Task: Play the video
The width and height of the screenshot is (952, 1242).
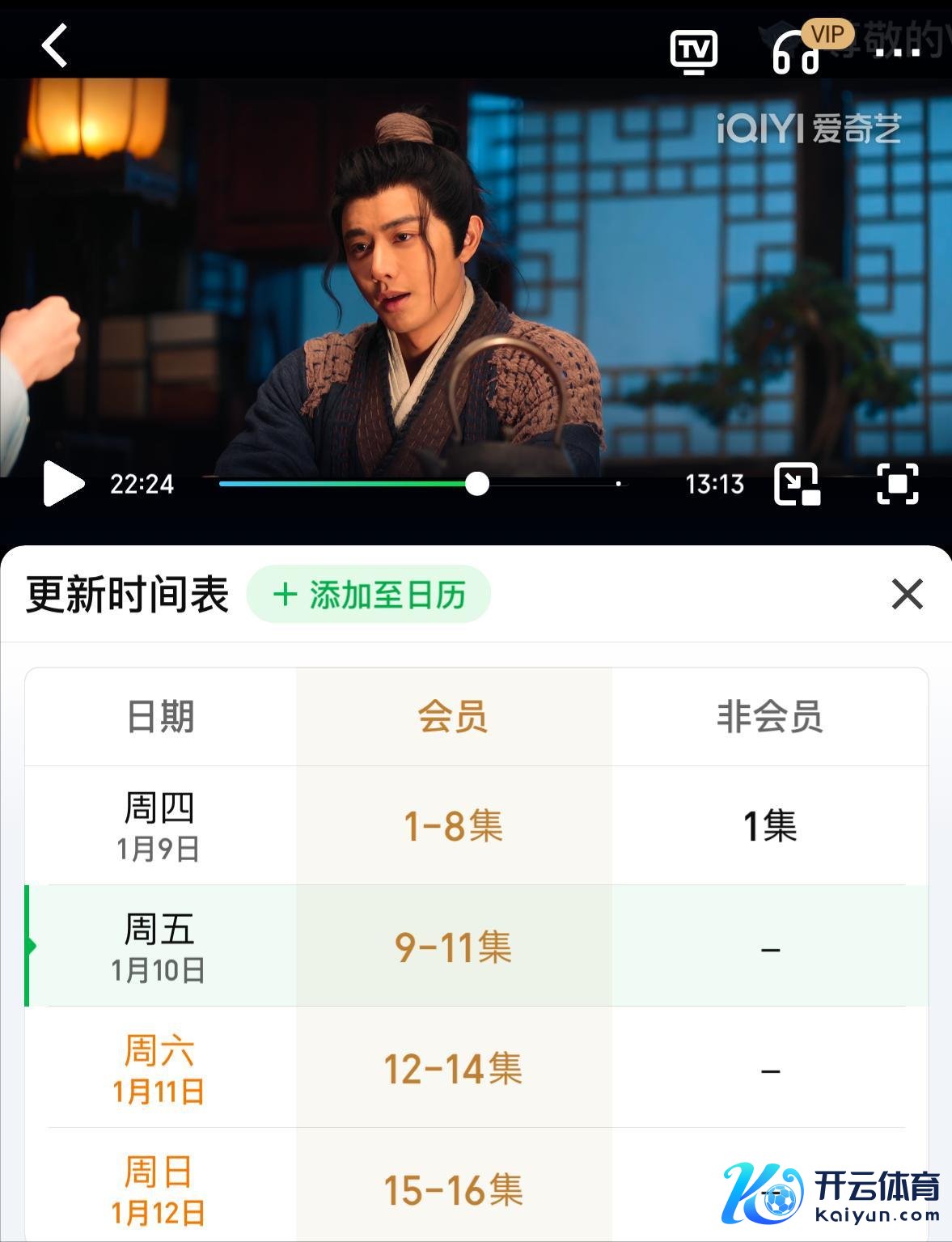Action: (x=63, y=484)
